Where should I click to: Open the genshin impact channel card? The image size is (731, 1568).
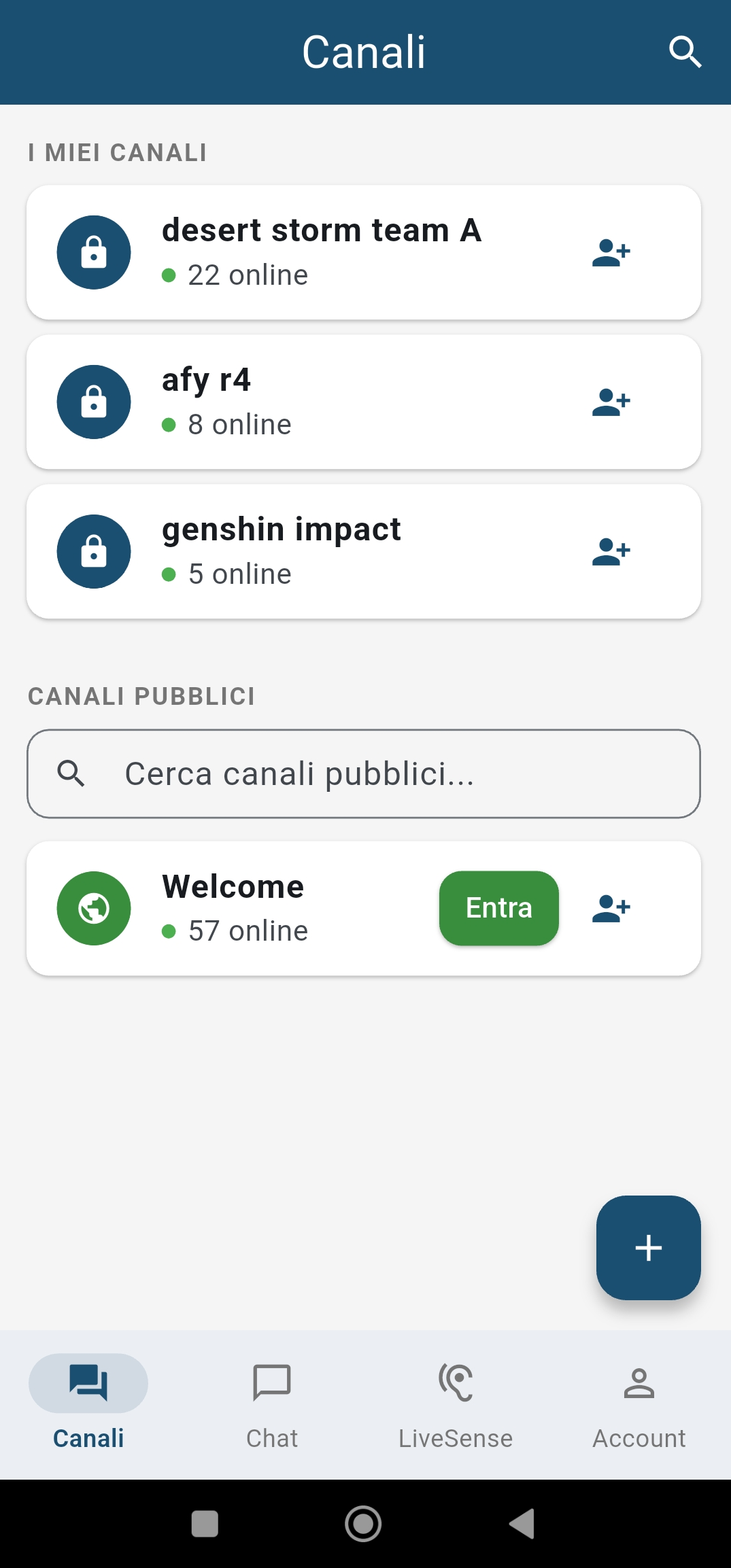pyautogui.click(x=306, y=551)
